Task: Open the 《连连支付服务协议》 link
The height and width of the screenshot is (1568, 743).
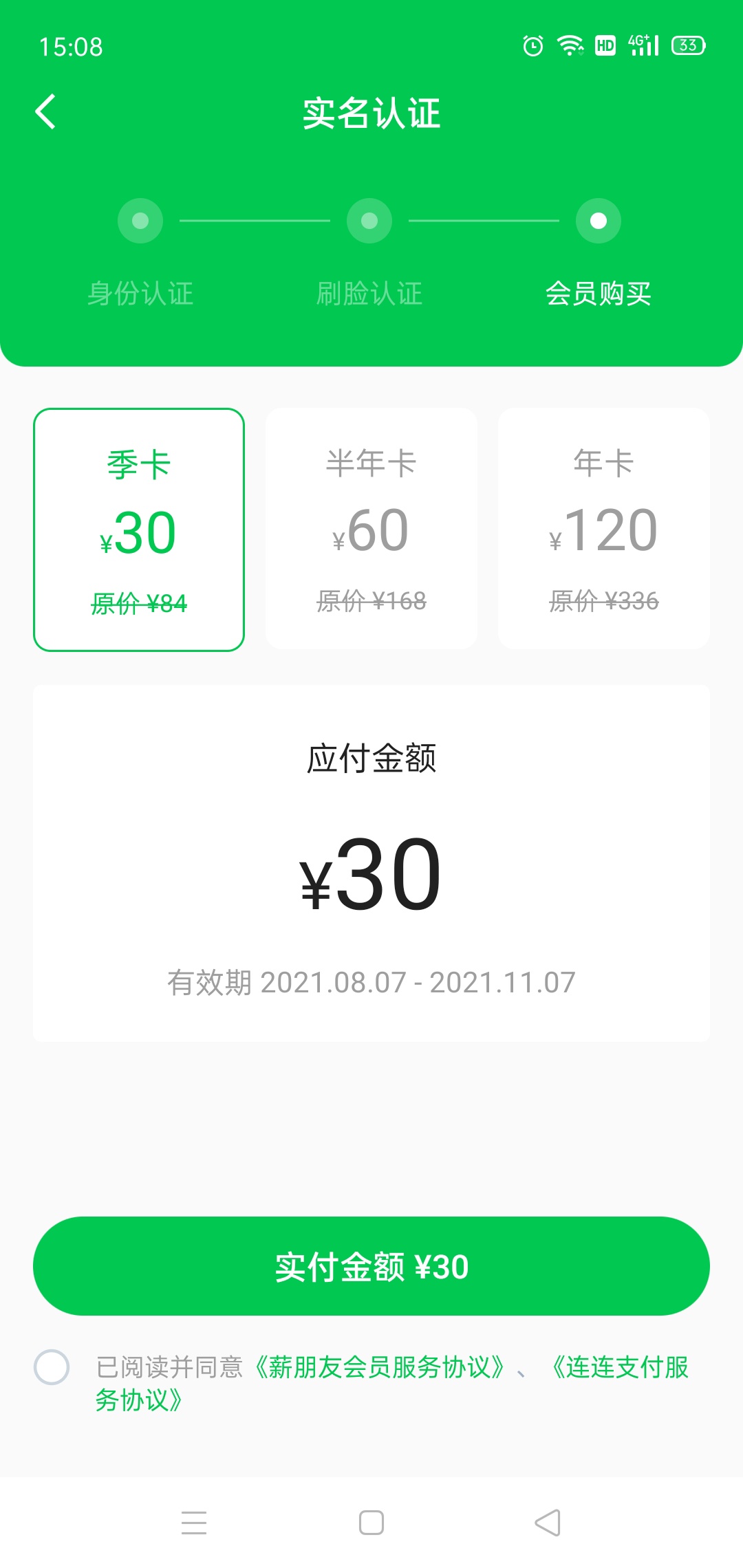Action: 618,1367
